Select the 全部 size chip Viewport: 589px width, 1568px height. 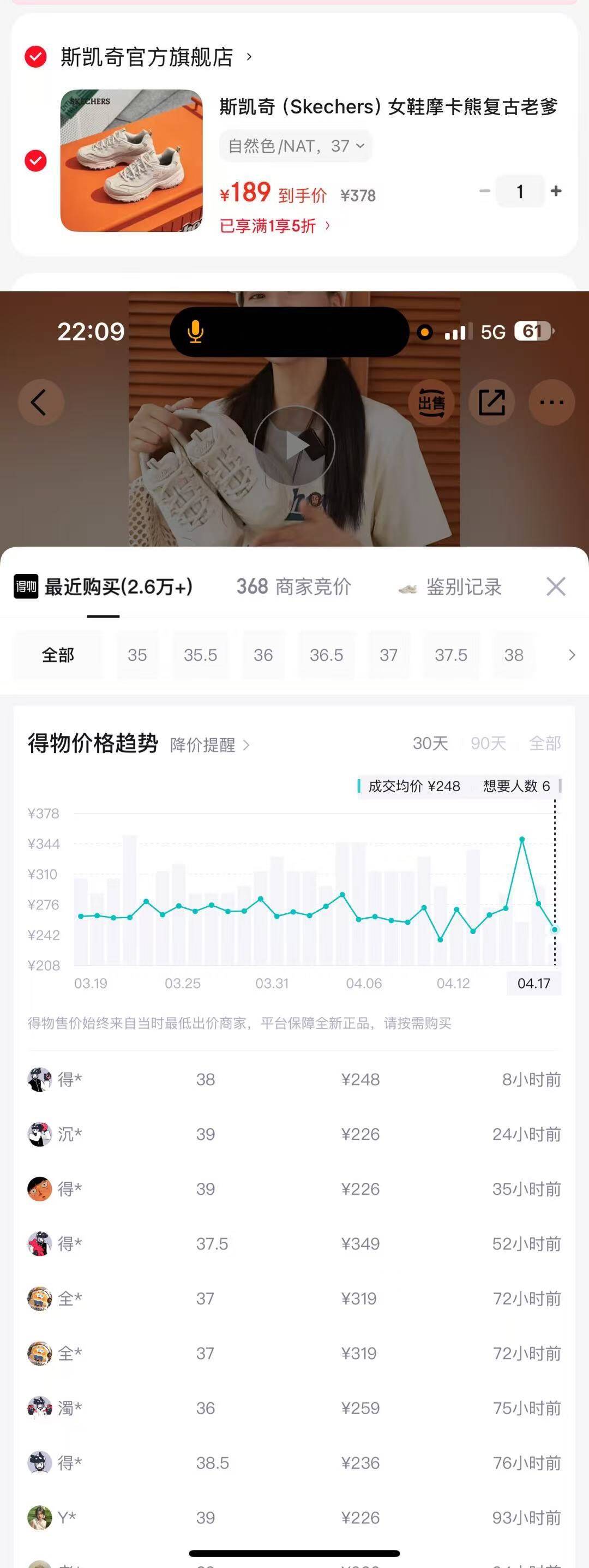58,655
